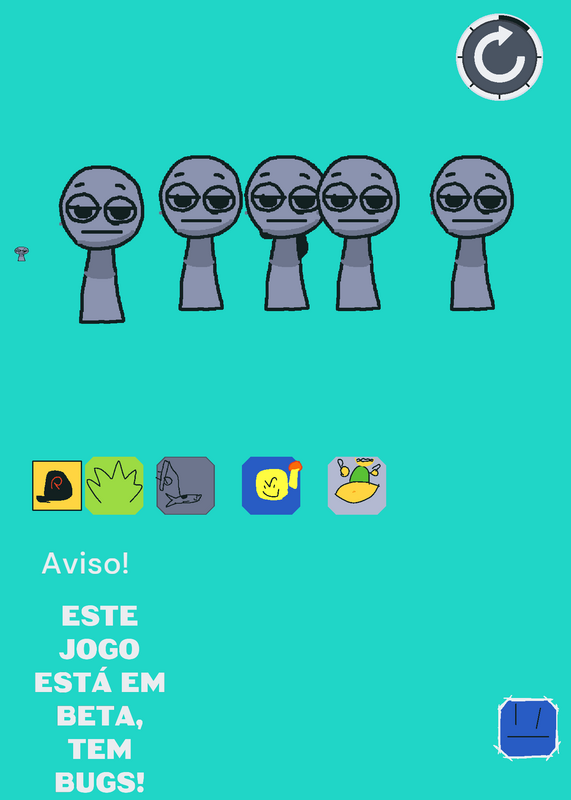Viewport: 571px width, 800px height.
Task: Tap the circular reset arrow button
Action: click(x=499, y=57)
